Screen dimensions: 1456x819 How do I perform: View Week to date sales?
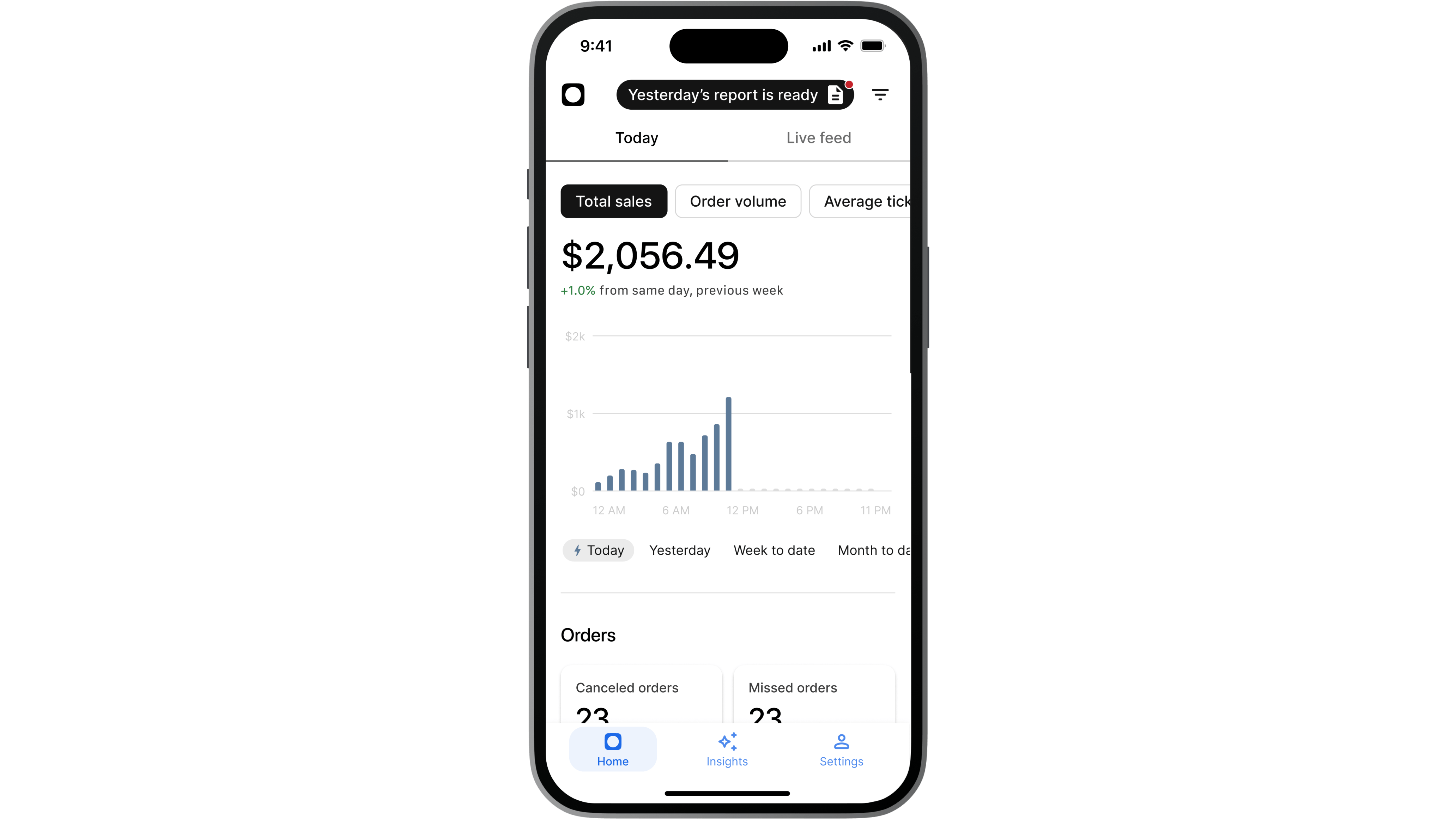click(774, 550)
